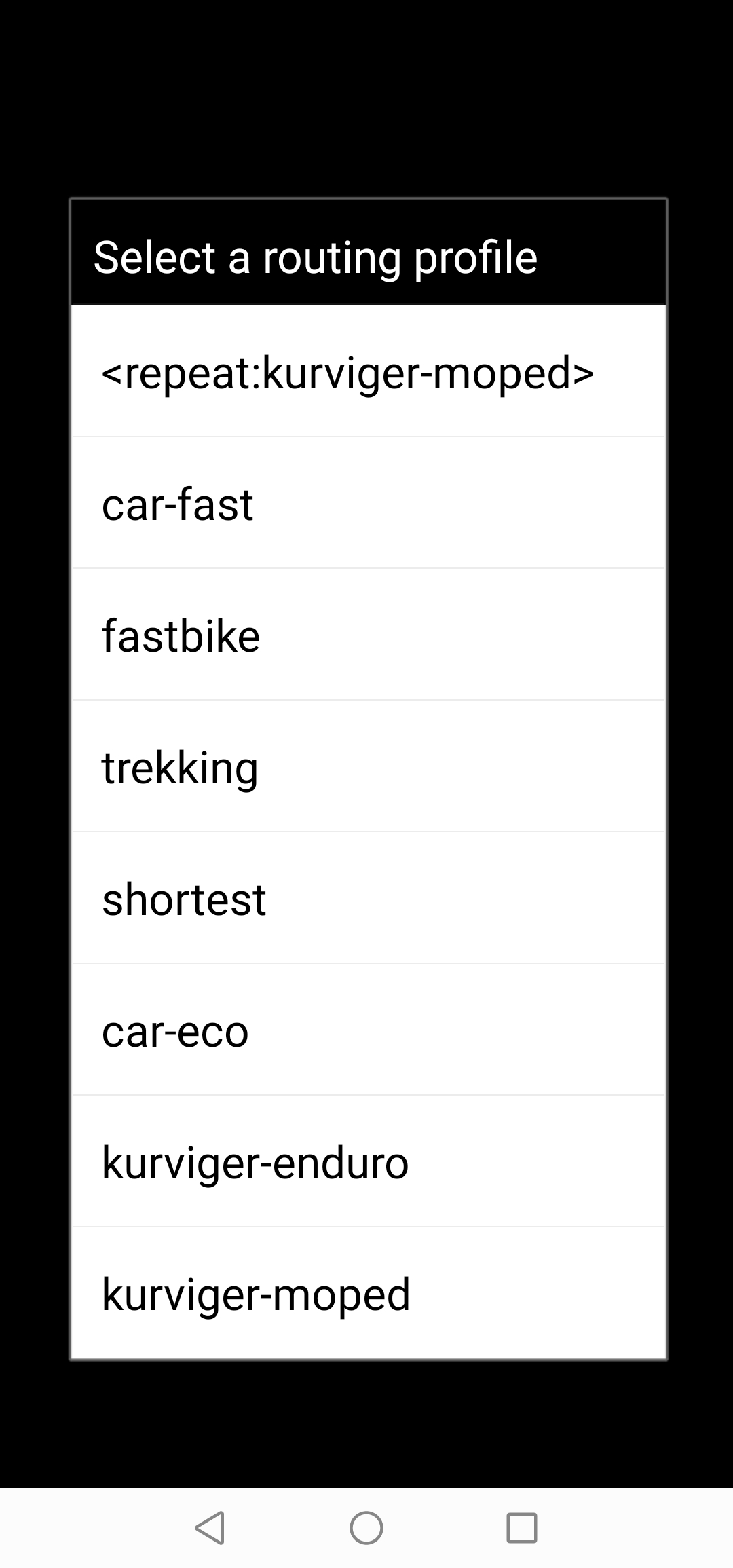733x1568 pixels.
Task: Choose the shortest profile
Action: (x=369, y=898)
